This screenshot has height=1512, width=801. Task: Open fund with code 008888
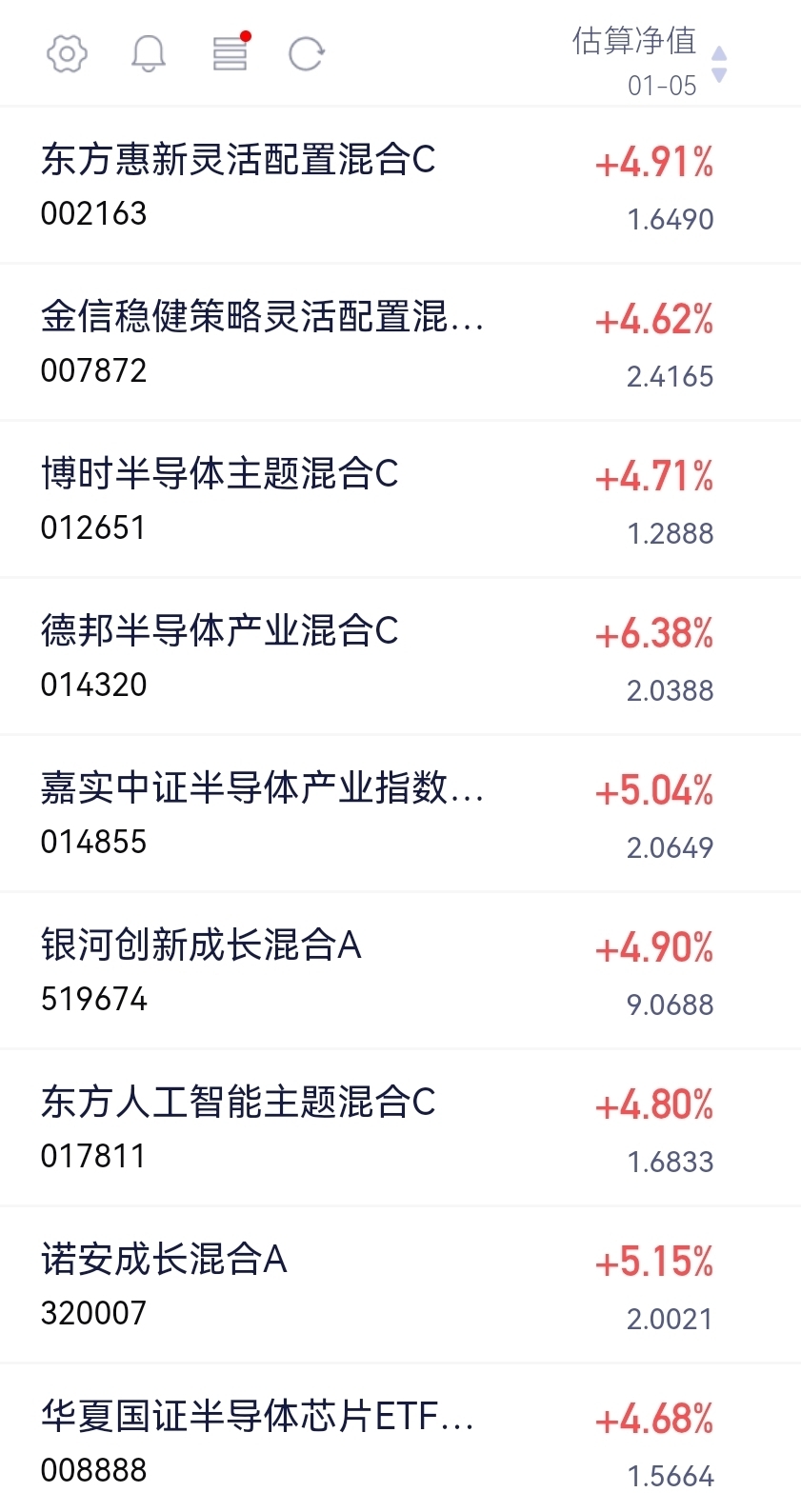pos(93,1470)
